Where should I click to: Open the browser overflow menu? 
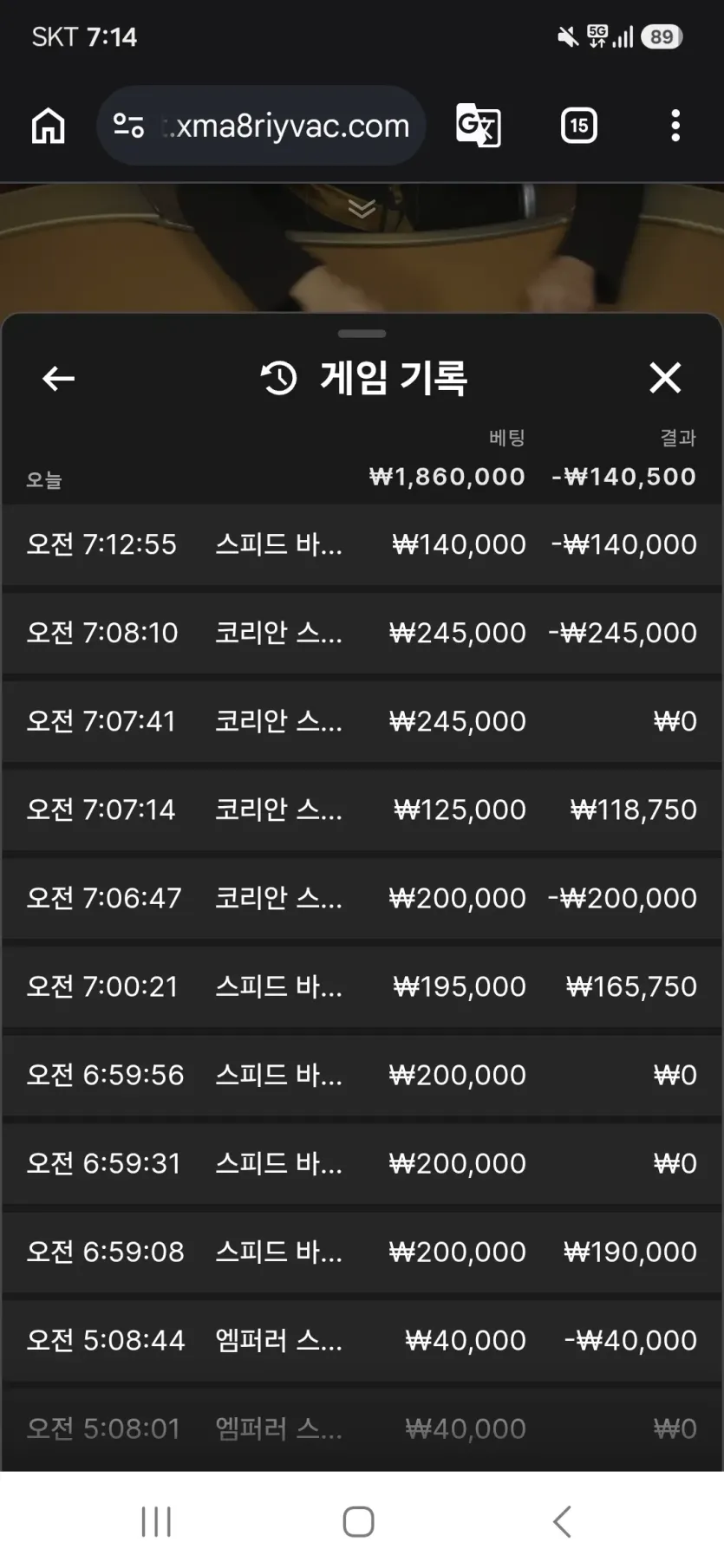click(675, 126)
